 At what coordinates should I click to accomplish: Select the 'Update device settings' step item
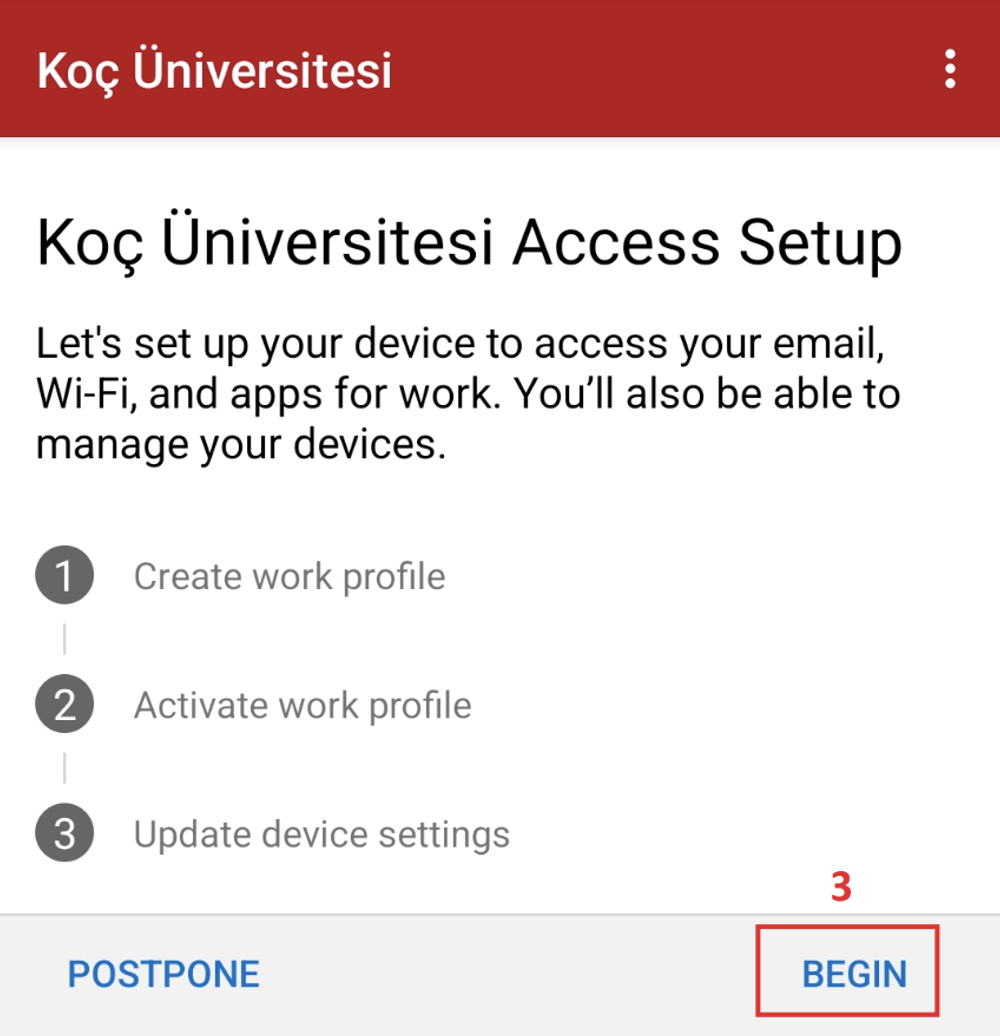point(321,833)
